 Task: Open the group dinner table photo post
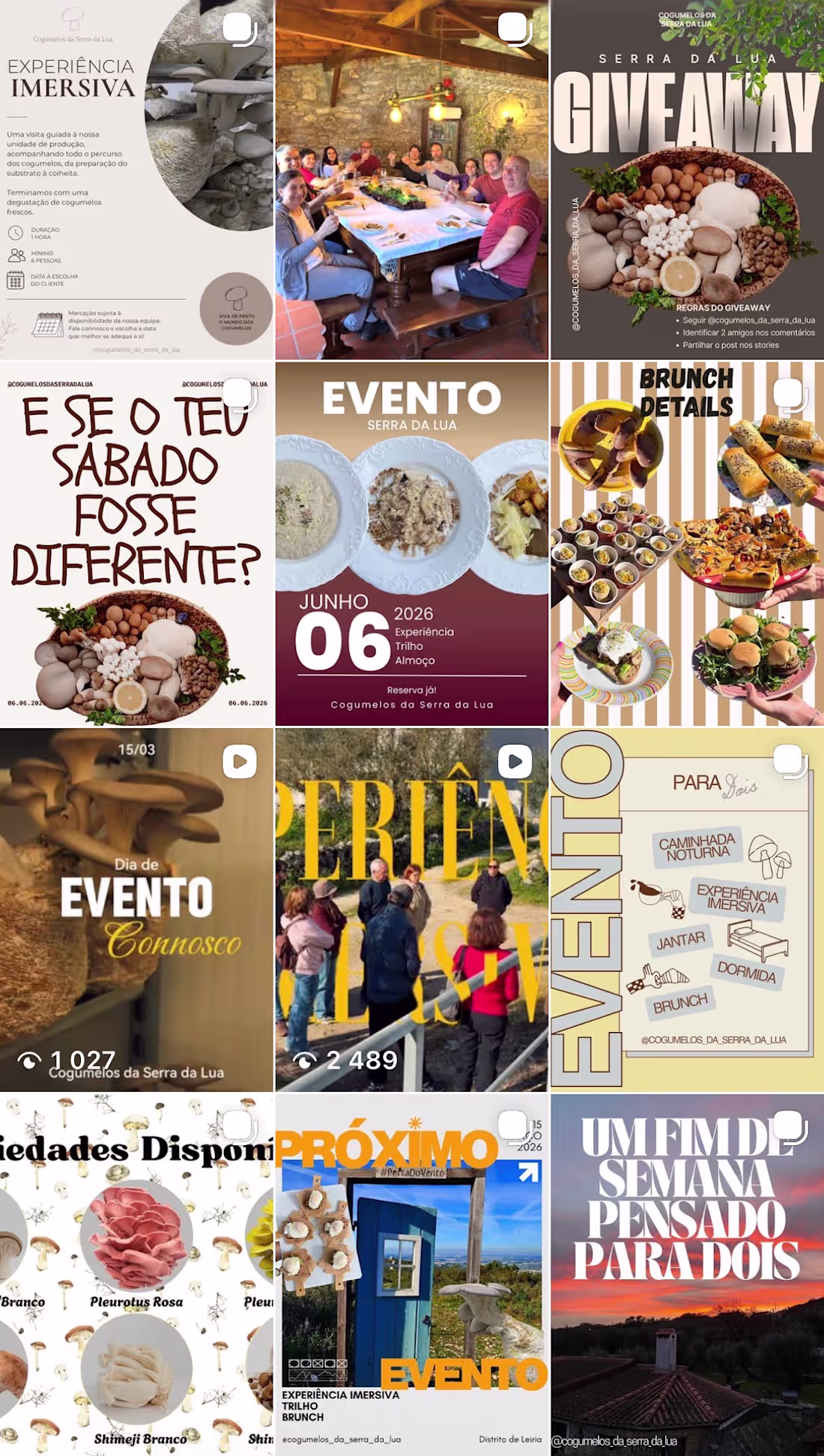412,180
